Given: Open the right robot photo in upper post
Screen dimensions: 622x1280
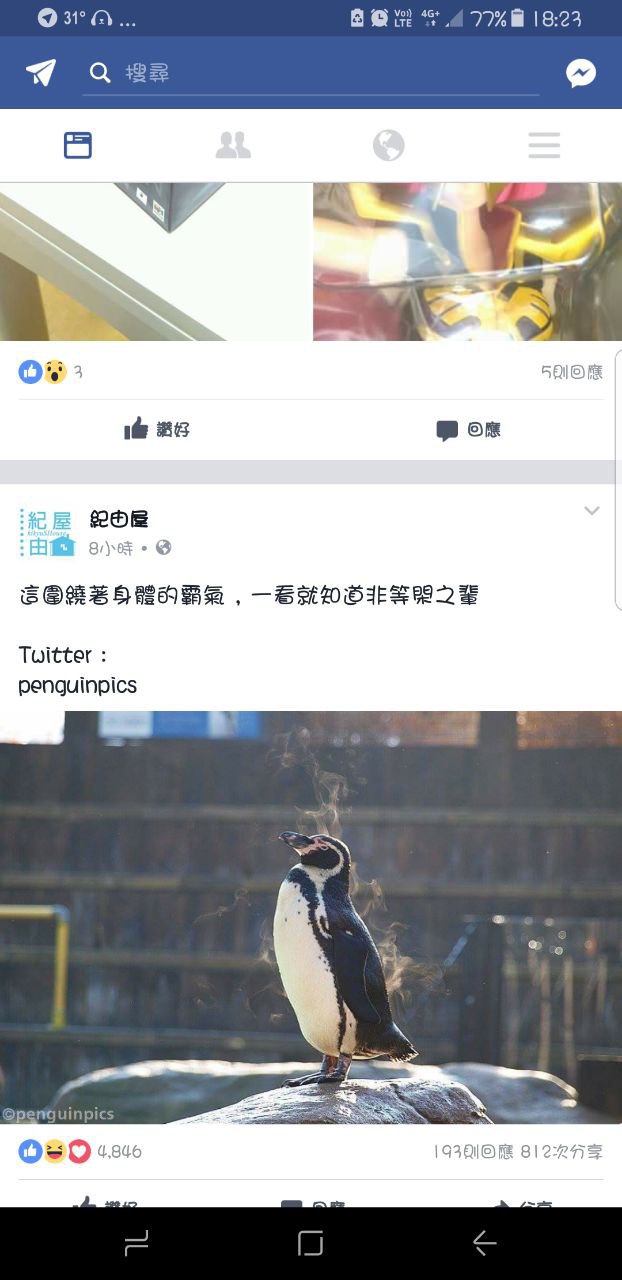Looking at the screenshot, I should point(467,262).
